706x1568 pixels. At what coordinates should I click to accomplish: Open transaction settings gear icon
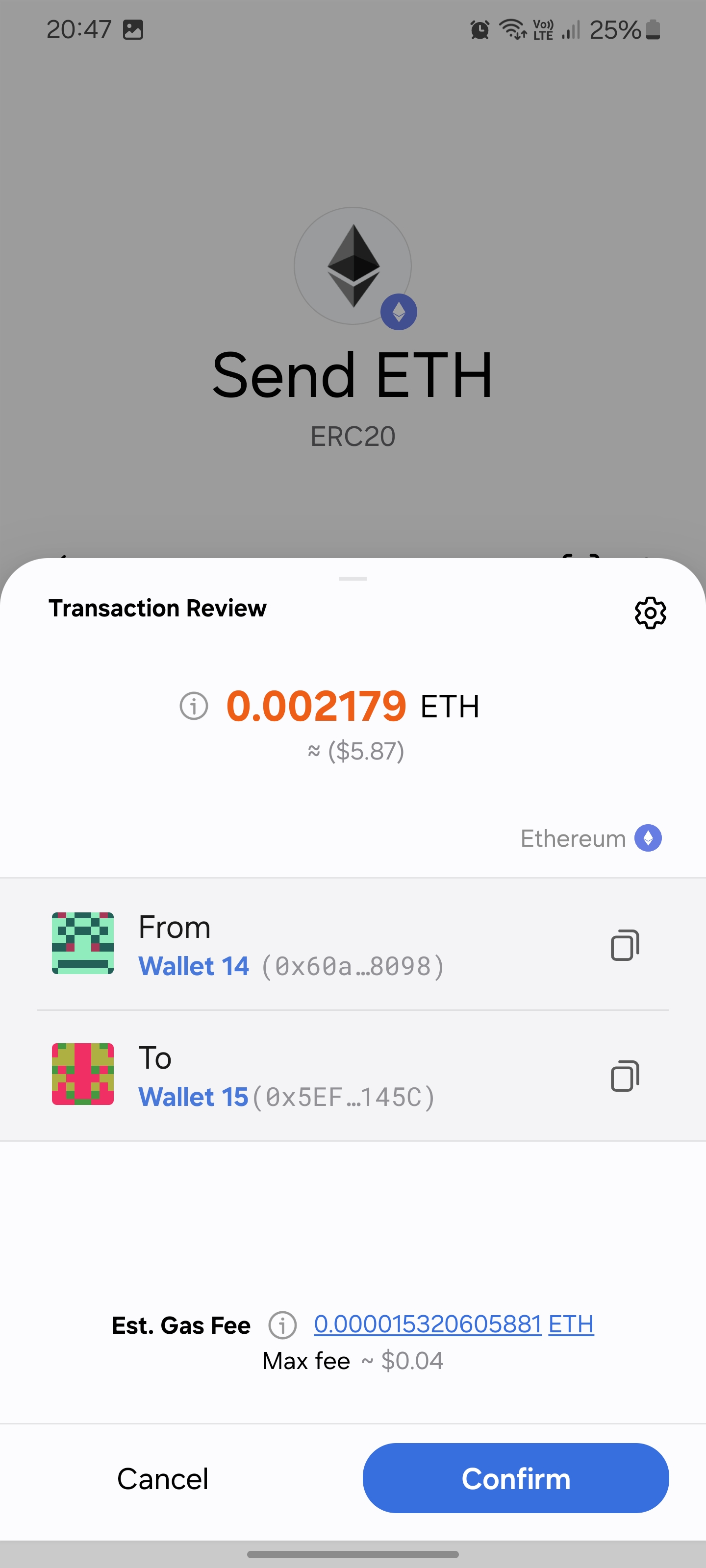click(650, 612)
